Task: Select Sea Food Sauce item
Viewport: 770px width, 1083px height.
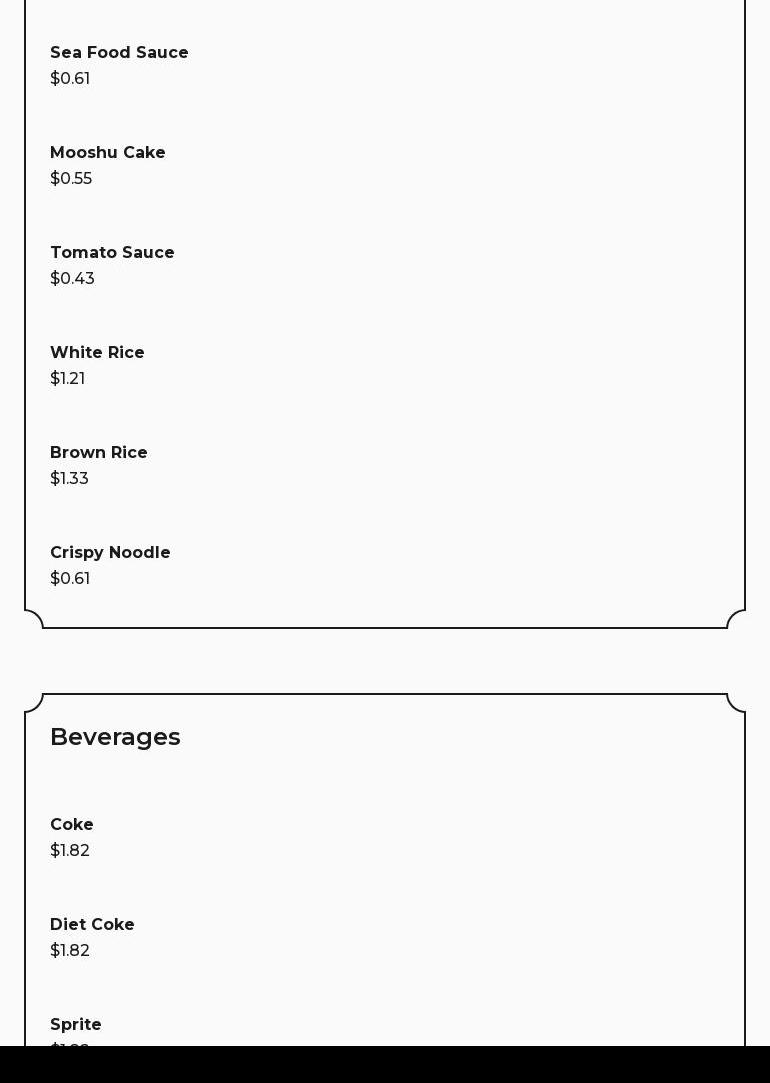Action: (119, 53)
